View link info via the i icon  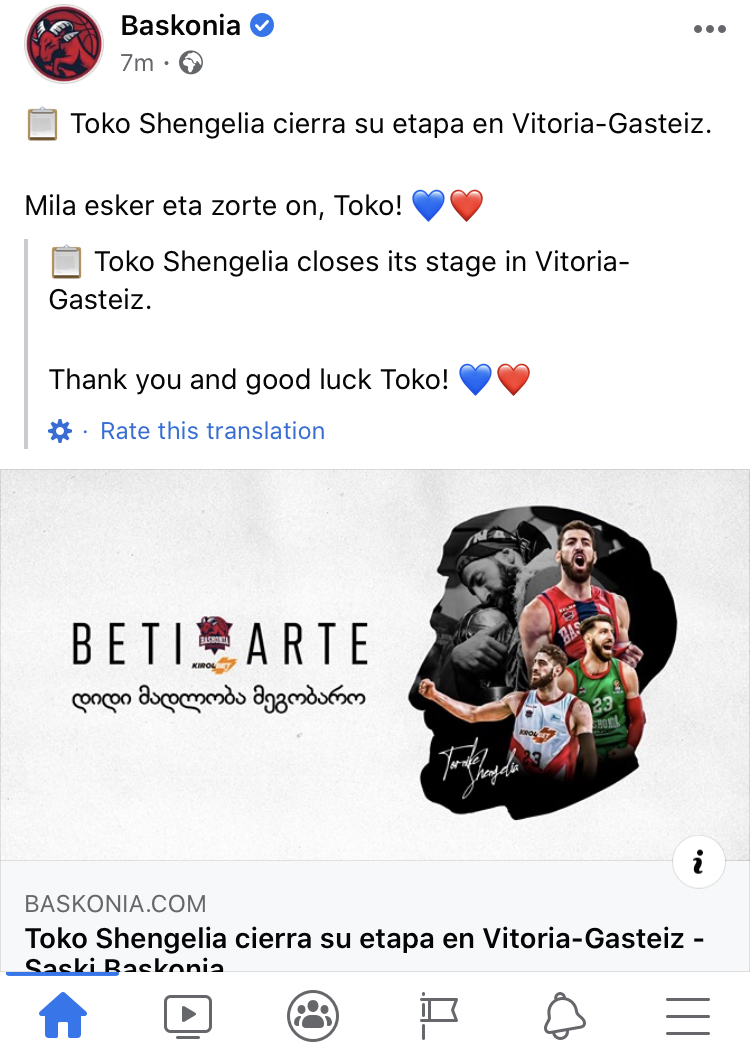point(698,862)
